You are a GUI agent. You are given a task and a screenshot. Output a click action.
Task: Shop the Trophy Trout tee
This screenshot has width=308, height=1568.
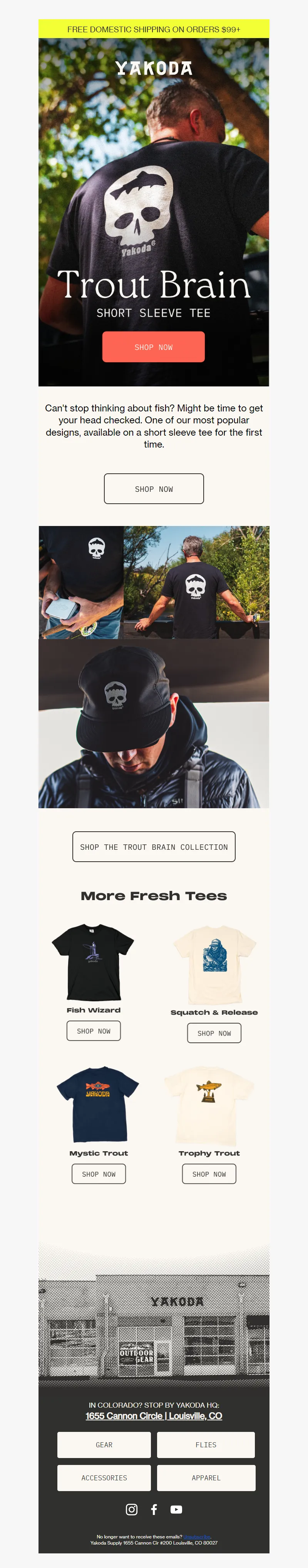coord(209,1174)
